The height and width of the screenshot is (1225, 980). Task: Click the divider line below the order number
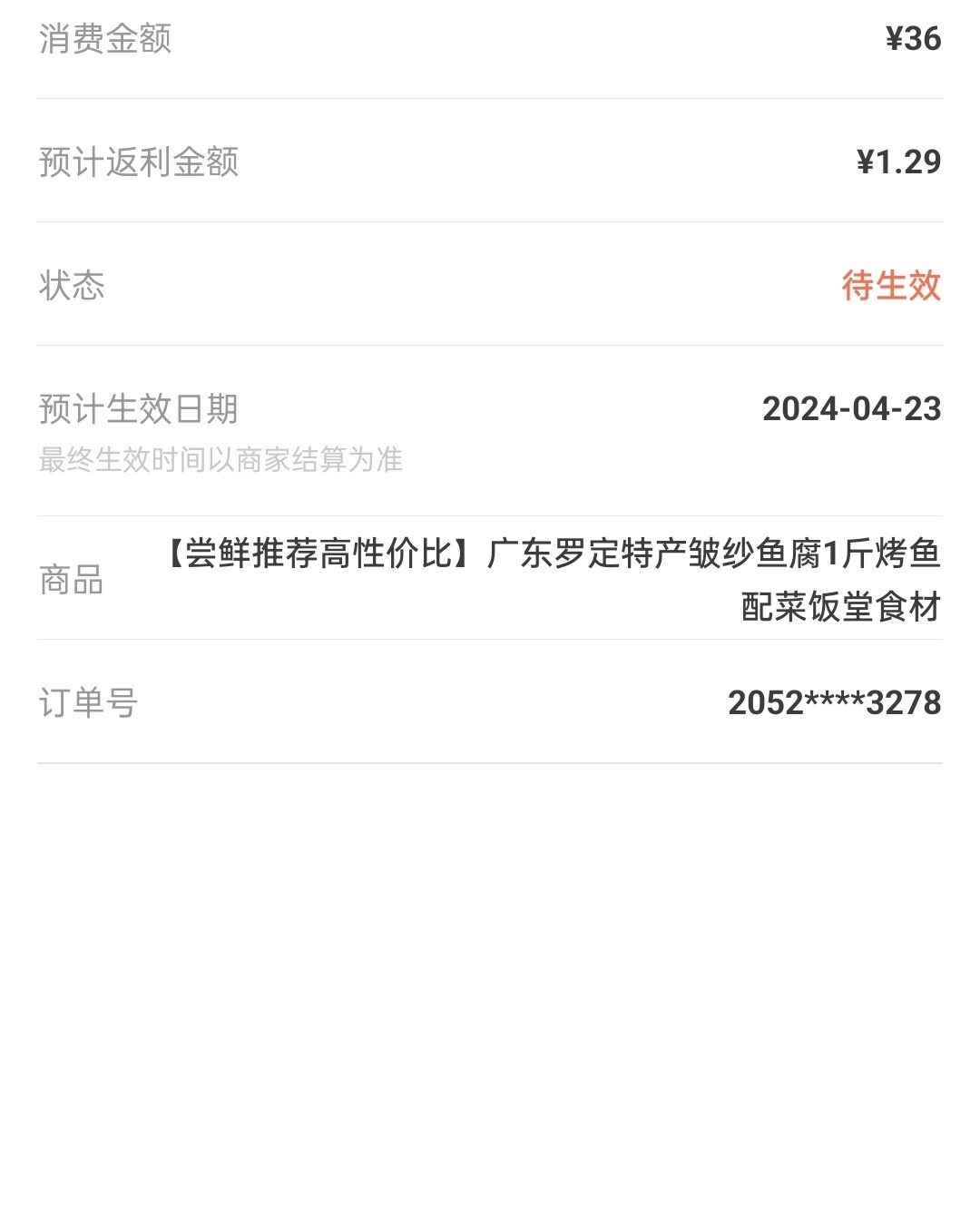(490, 762)
